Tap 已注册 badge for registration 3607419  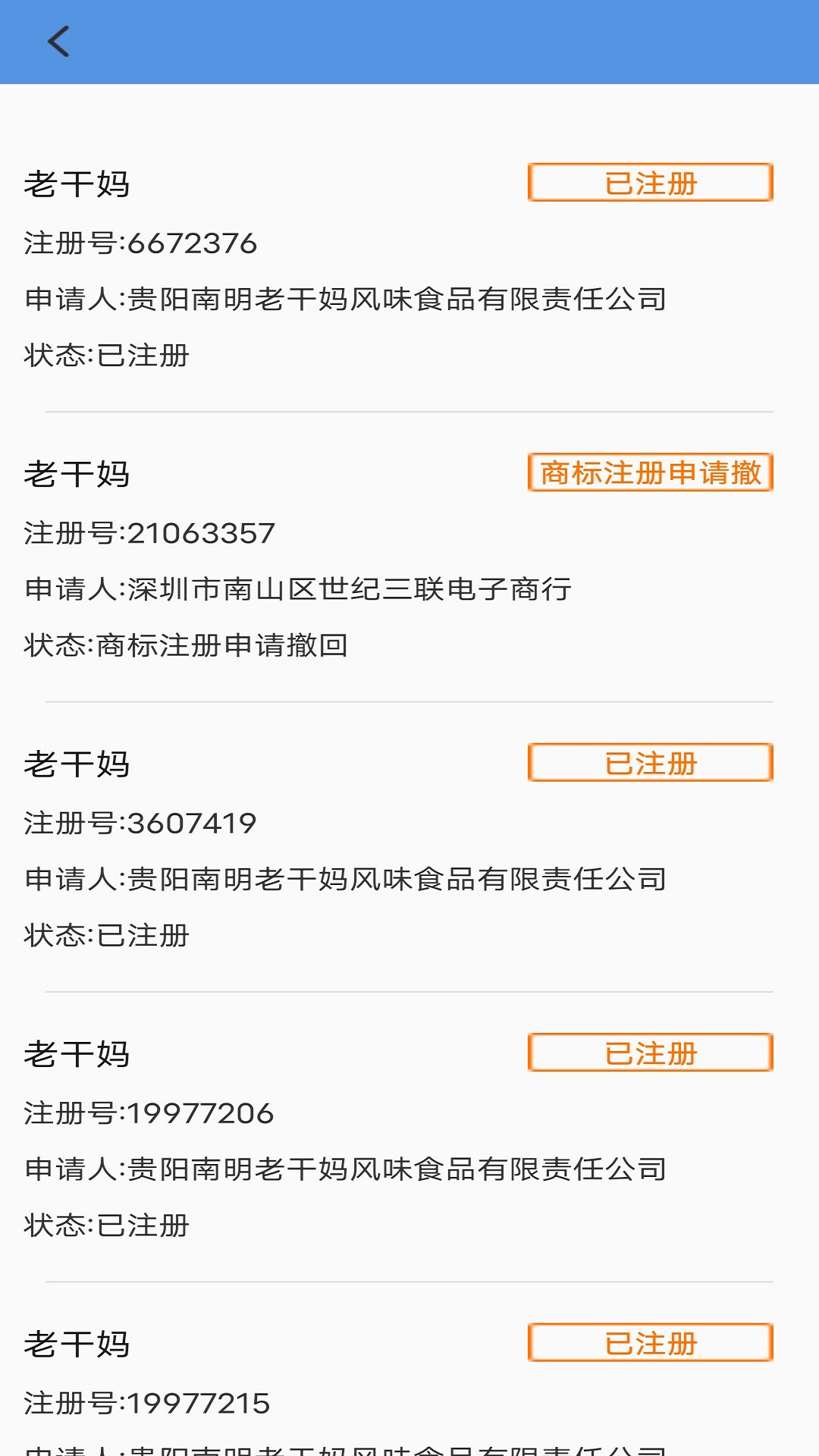pos(650,763)
